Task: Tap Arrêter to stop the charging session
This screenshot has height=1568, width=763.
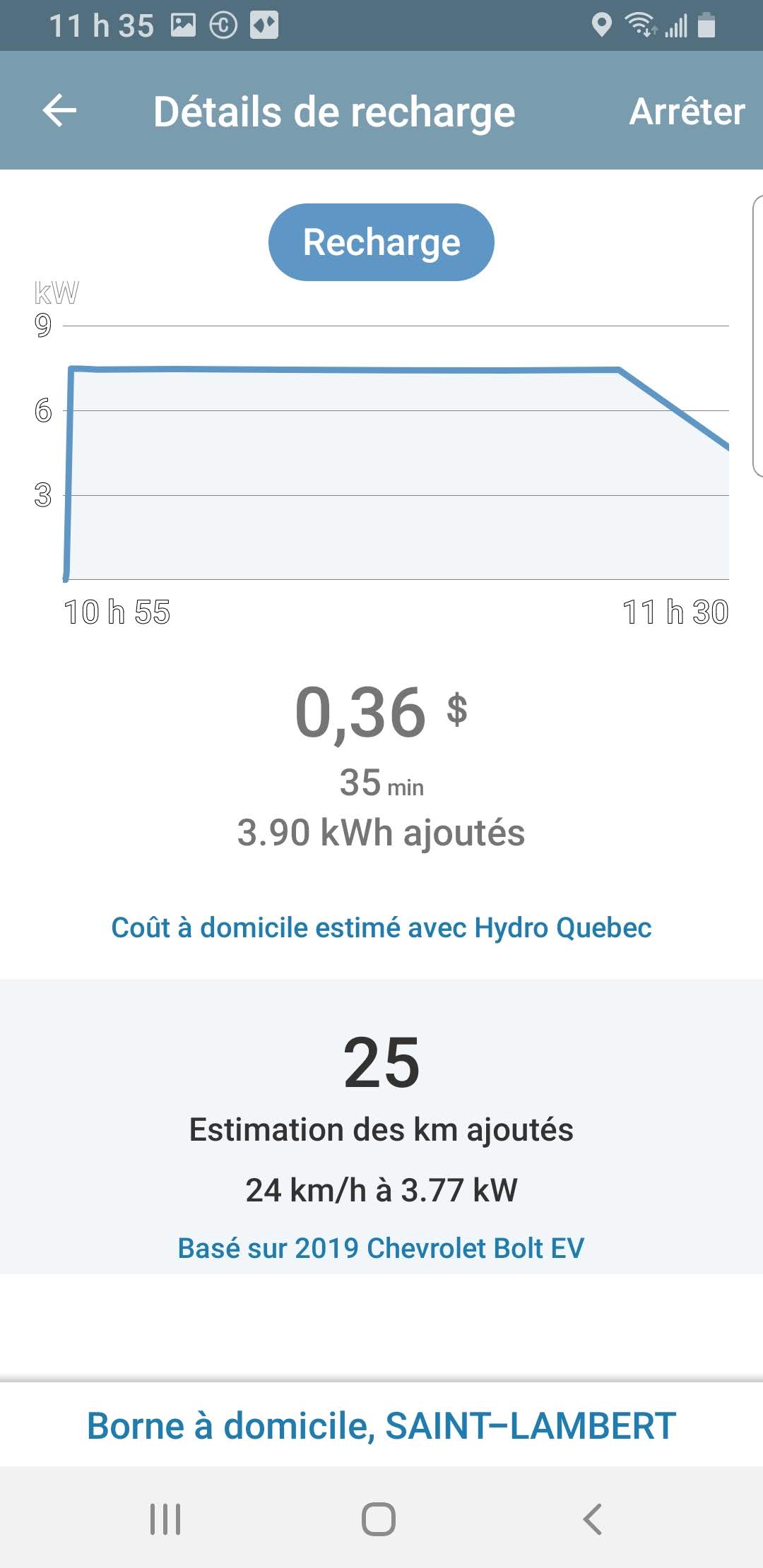Action: [x=686, y=112]
